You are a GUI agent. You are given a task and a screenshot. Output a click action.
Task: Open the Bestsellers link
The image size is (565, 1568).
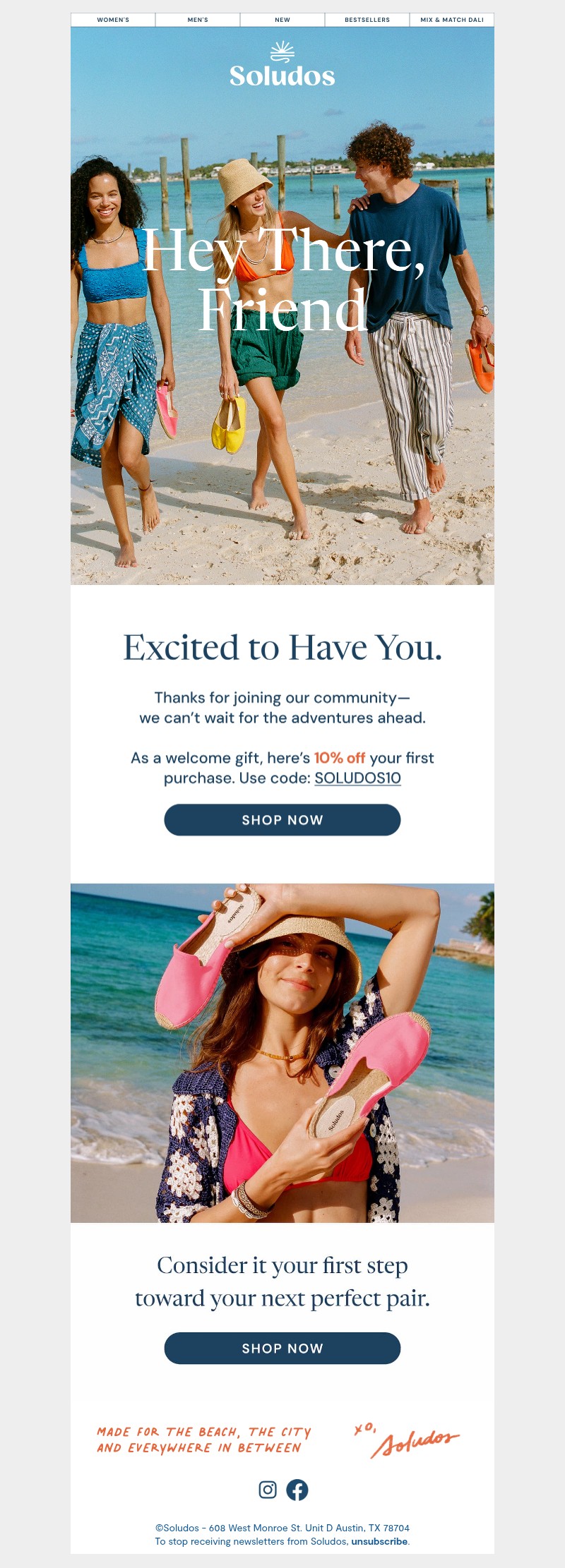pos(367,20)
